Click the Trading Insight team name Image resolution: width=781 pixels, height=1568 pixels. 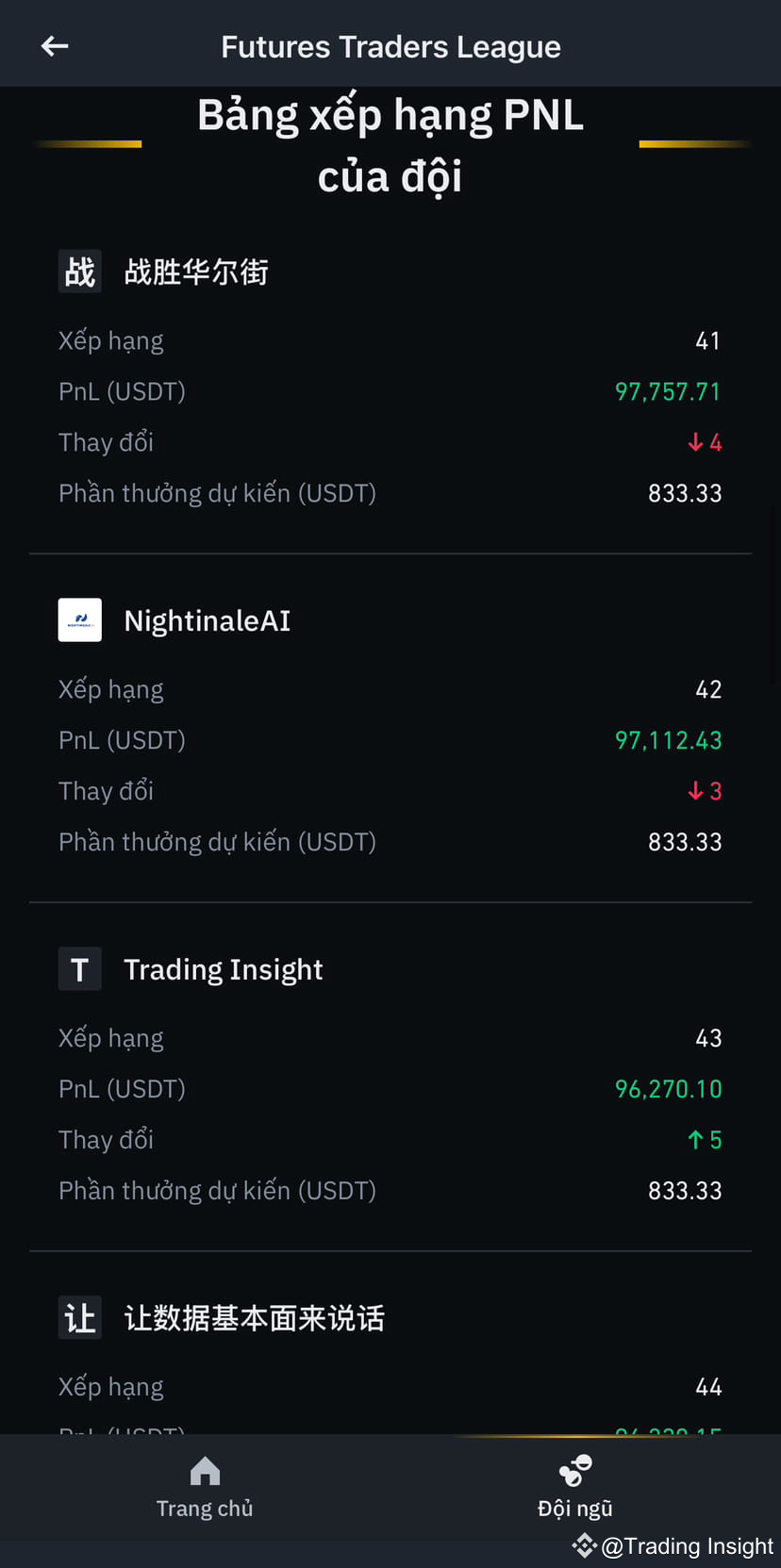[223, 968]
